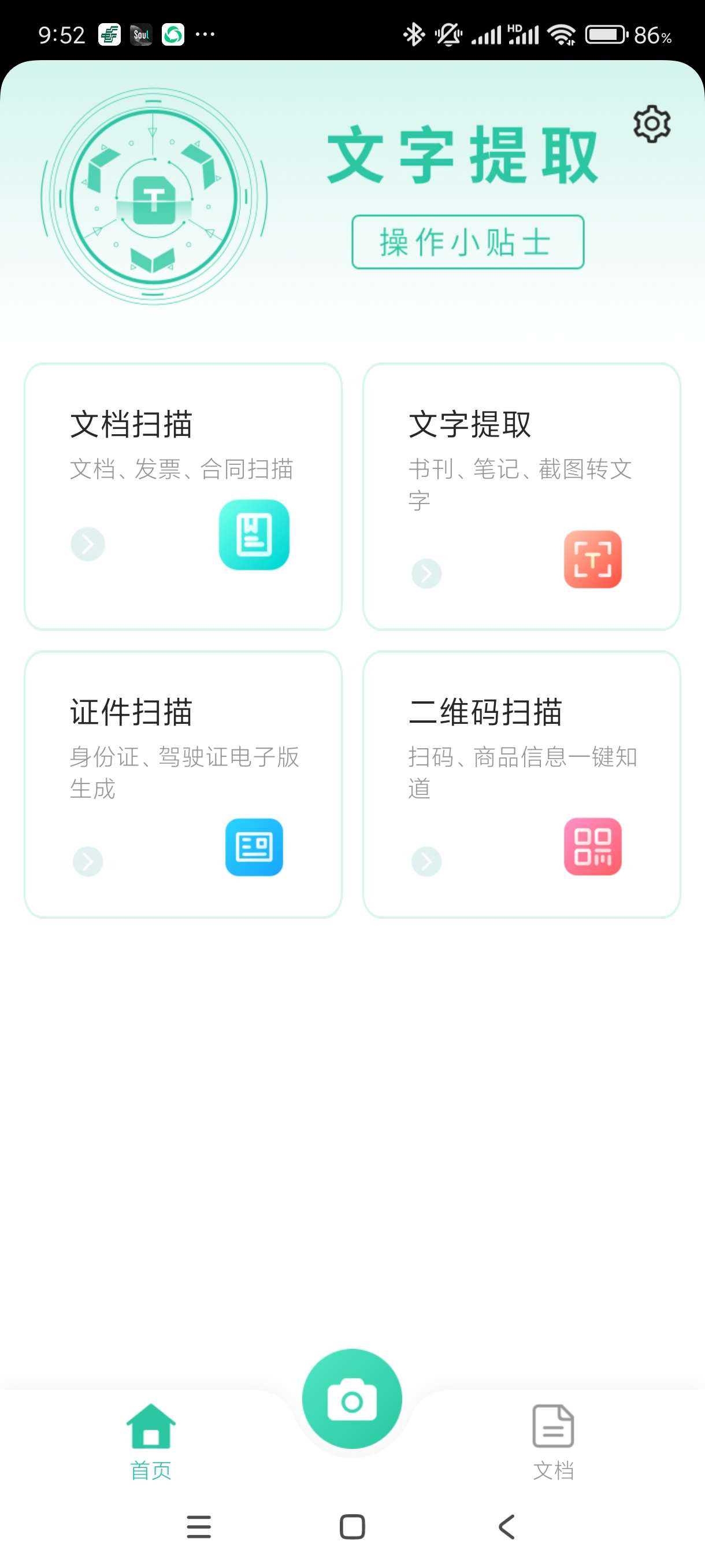The height and width of the screenshot is (1568, 705).
Task: Launch the 二维码扫描 card
Action: 521,784
